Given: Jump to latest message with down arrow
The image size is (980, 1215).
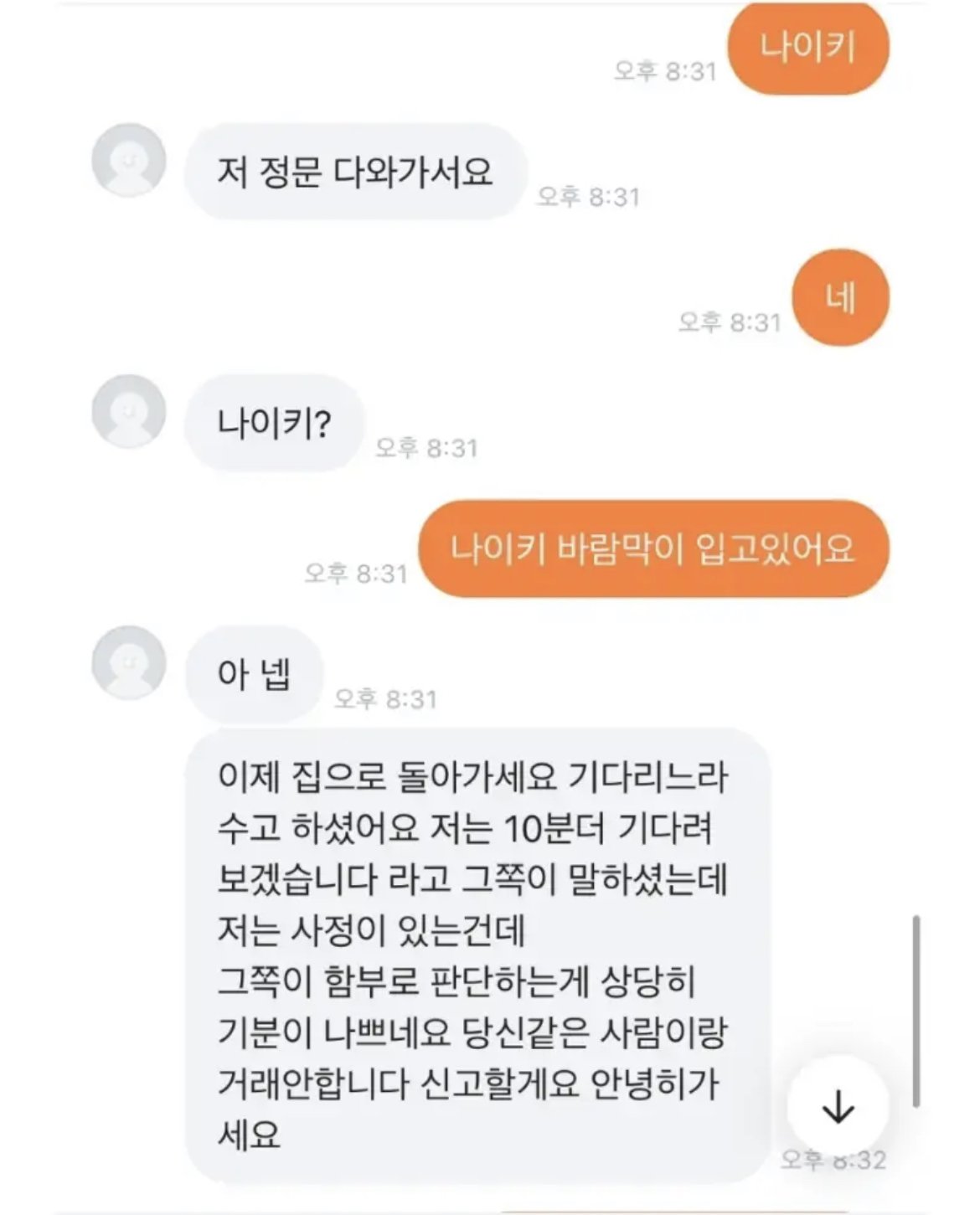Looking at the screenshot, I should pos(837,1106).
